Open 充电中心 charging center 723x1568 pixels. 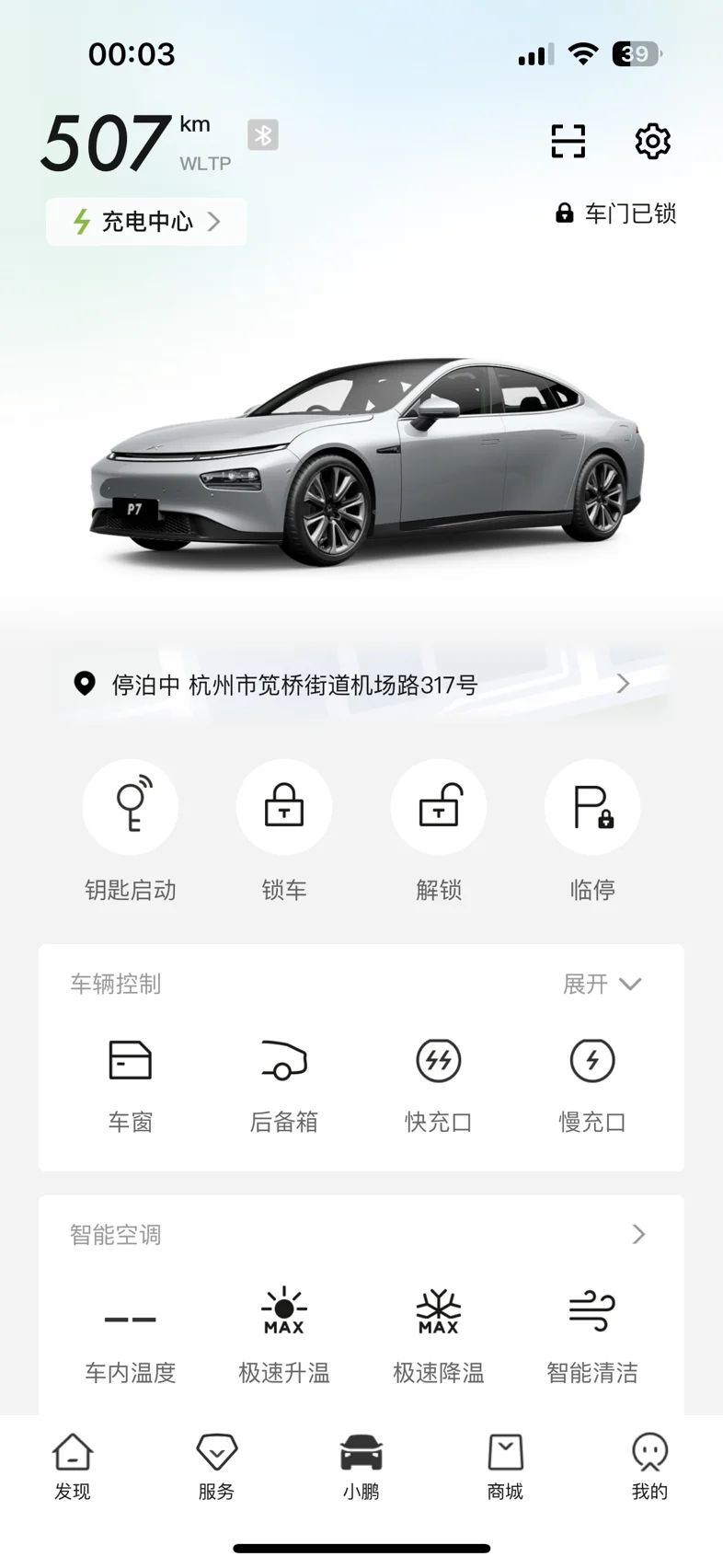146,222
